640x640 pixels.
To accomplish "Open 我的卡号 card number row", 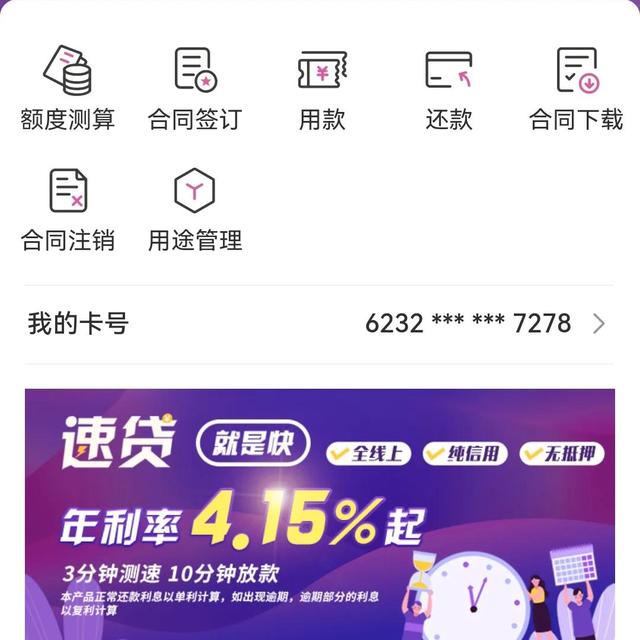I will coord(320,324).
